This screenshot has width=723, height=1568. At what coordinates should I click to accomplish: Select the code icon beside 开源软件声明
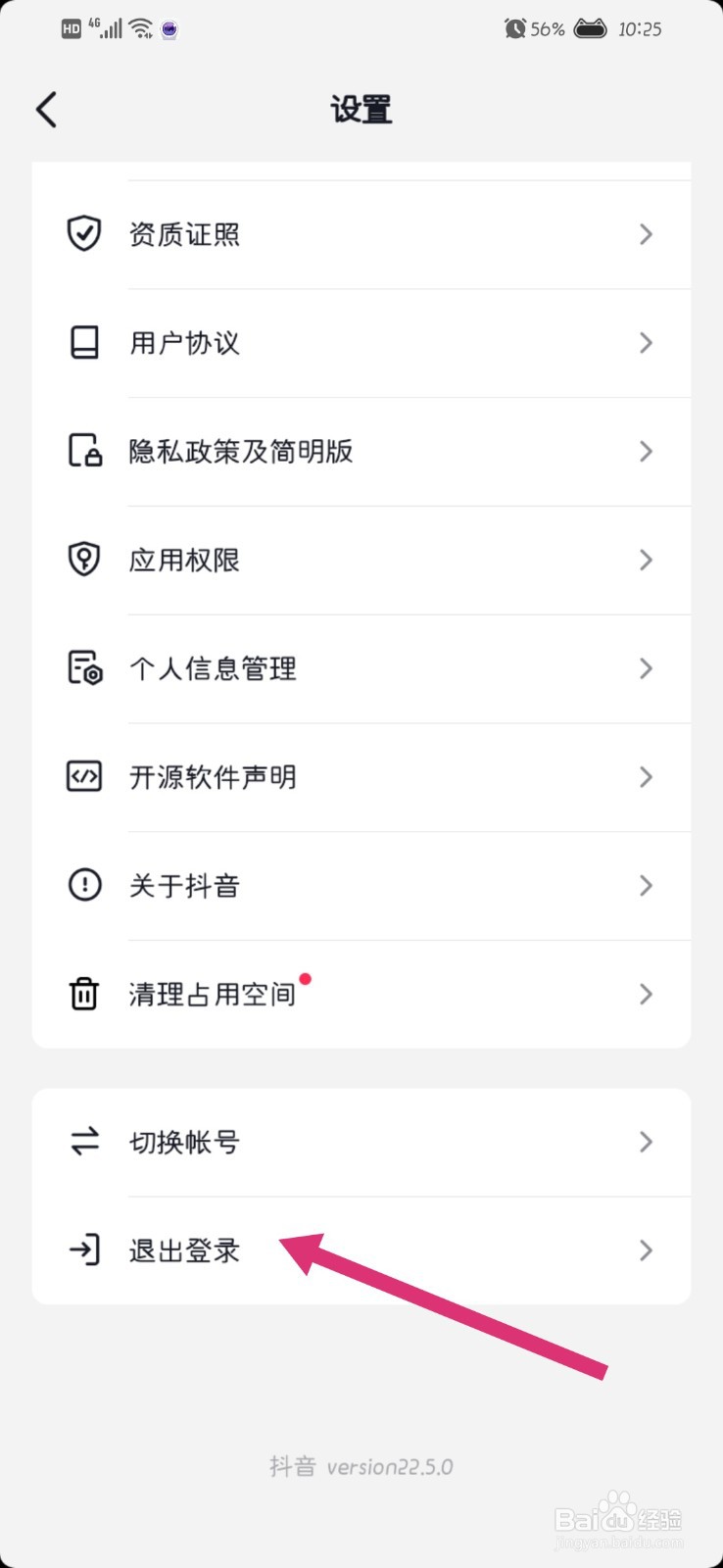(x=84, y=777)
